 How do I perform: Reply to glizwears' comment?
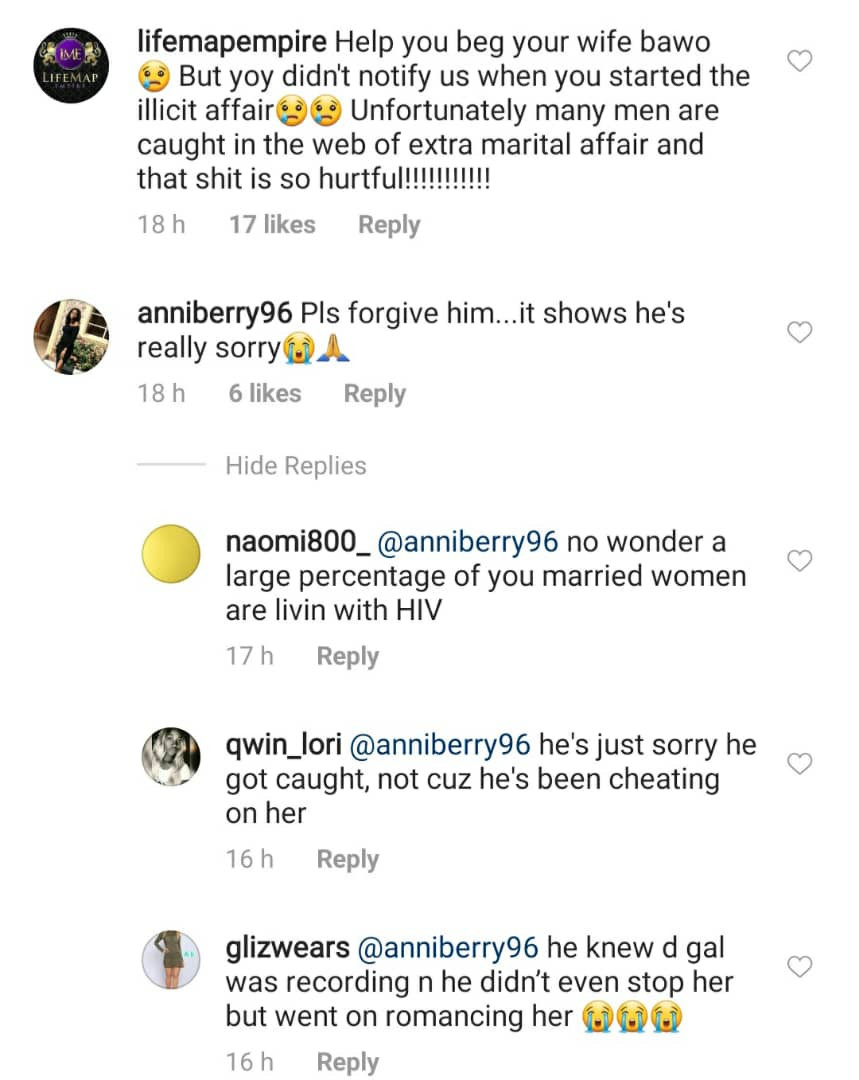(347, 1062)
